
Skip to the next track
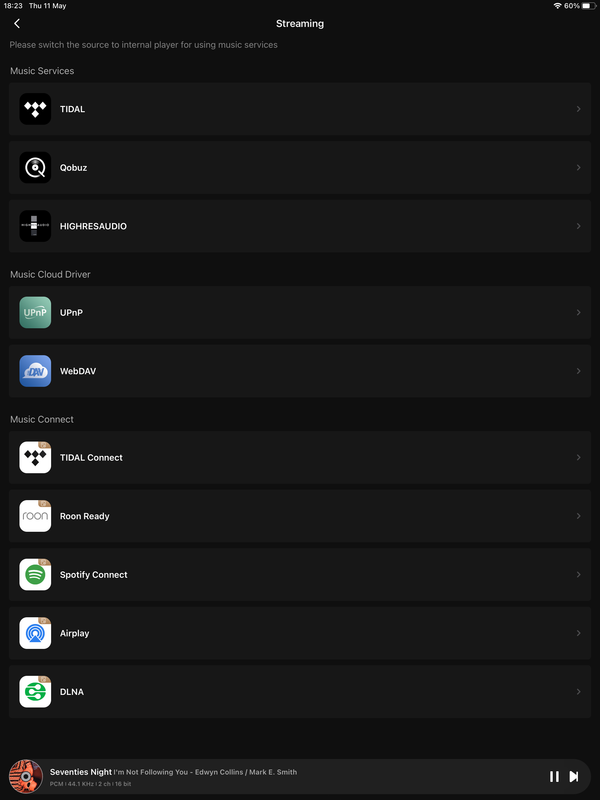pyautogui.click(x=574, y=777)
